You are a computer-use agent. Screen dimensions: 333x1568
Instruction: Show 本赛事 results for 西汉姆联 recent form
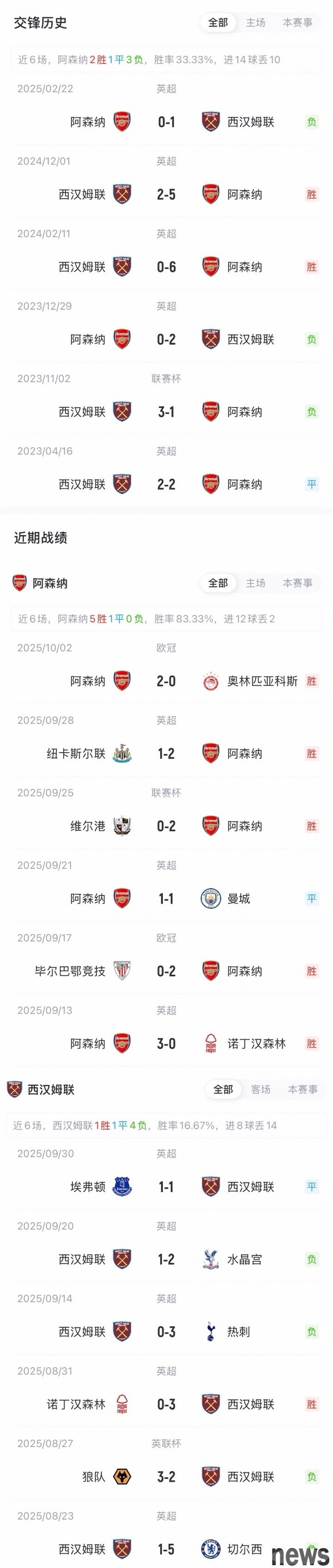click(x=302, y=1089)
